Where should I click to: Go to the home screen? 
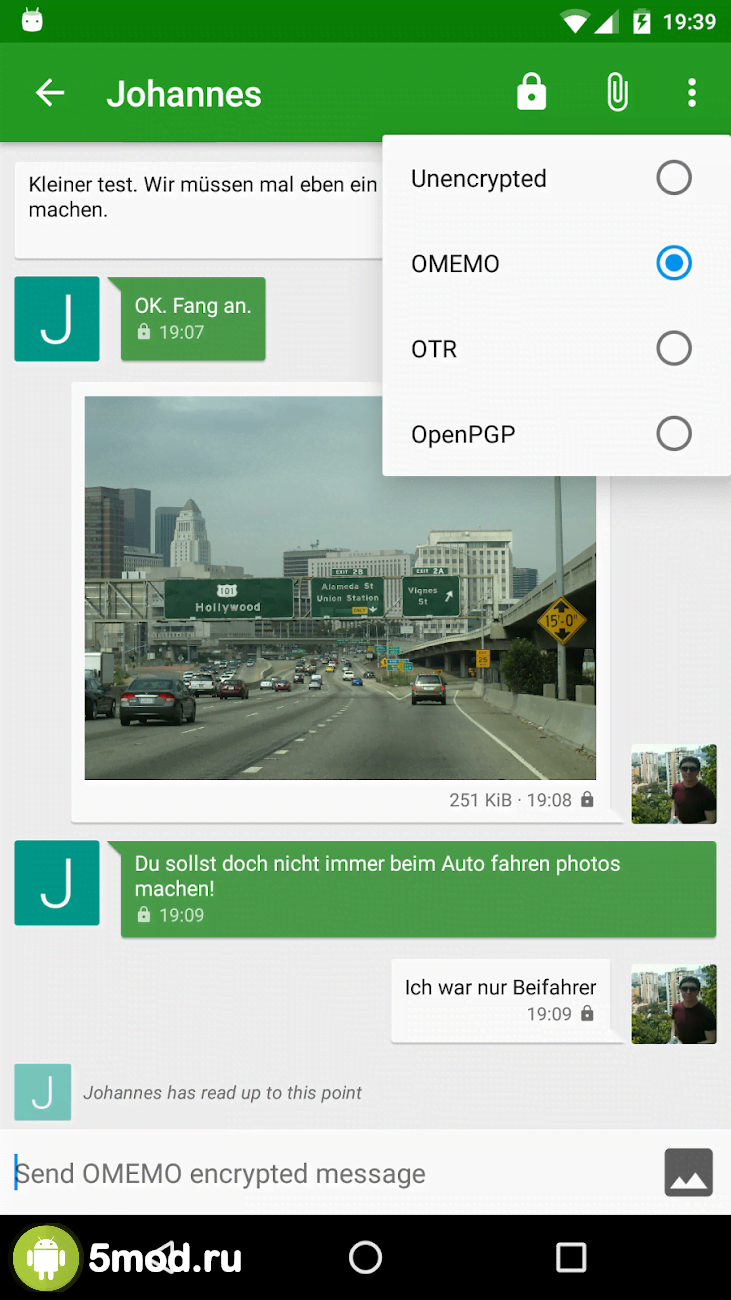tap(365, 1257)
